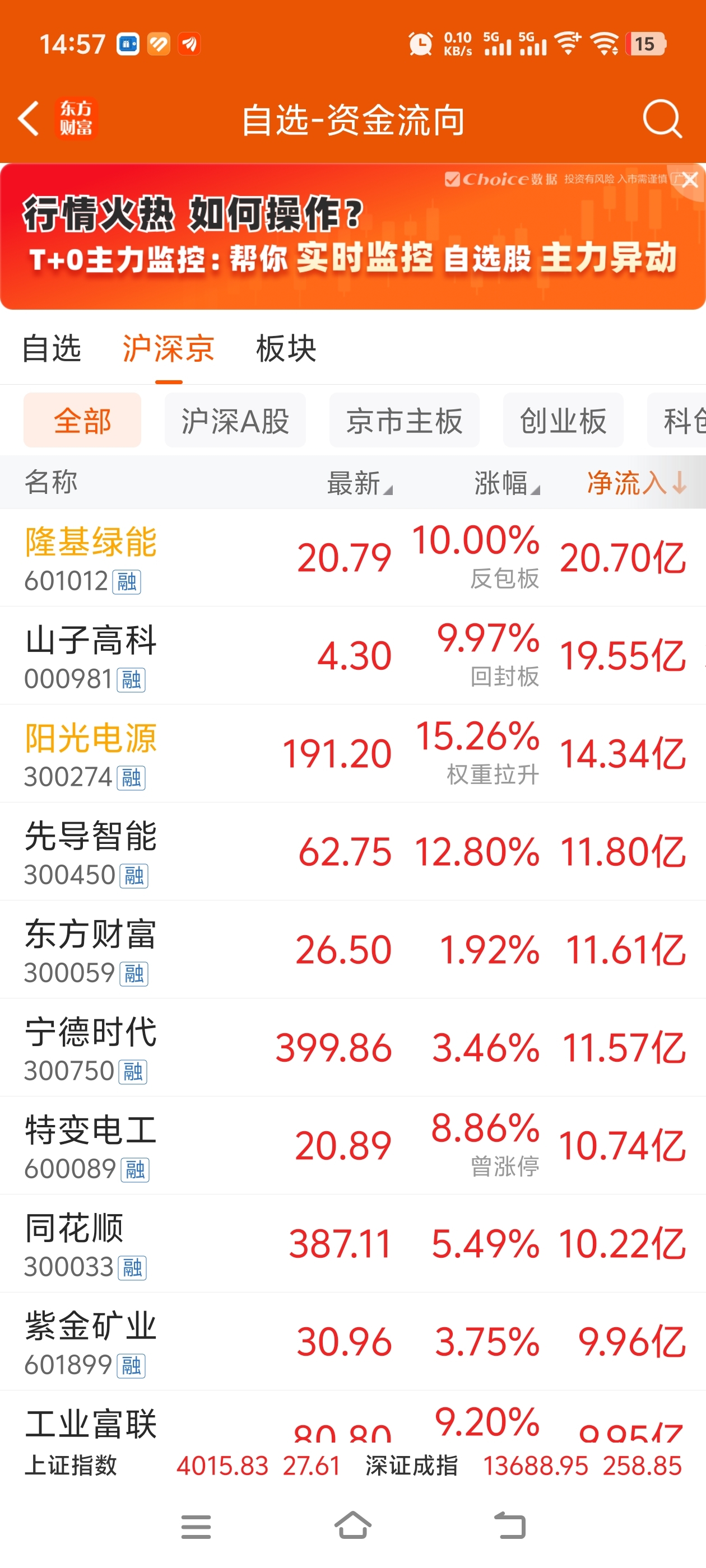The image size is (706, 1568).
Task: Sort stocks by 涨幅
Action: click(x=507, y=483)
